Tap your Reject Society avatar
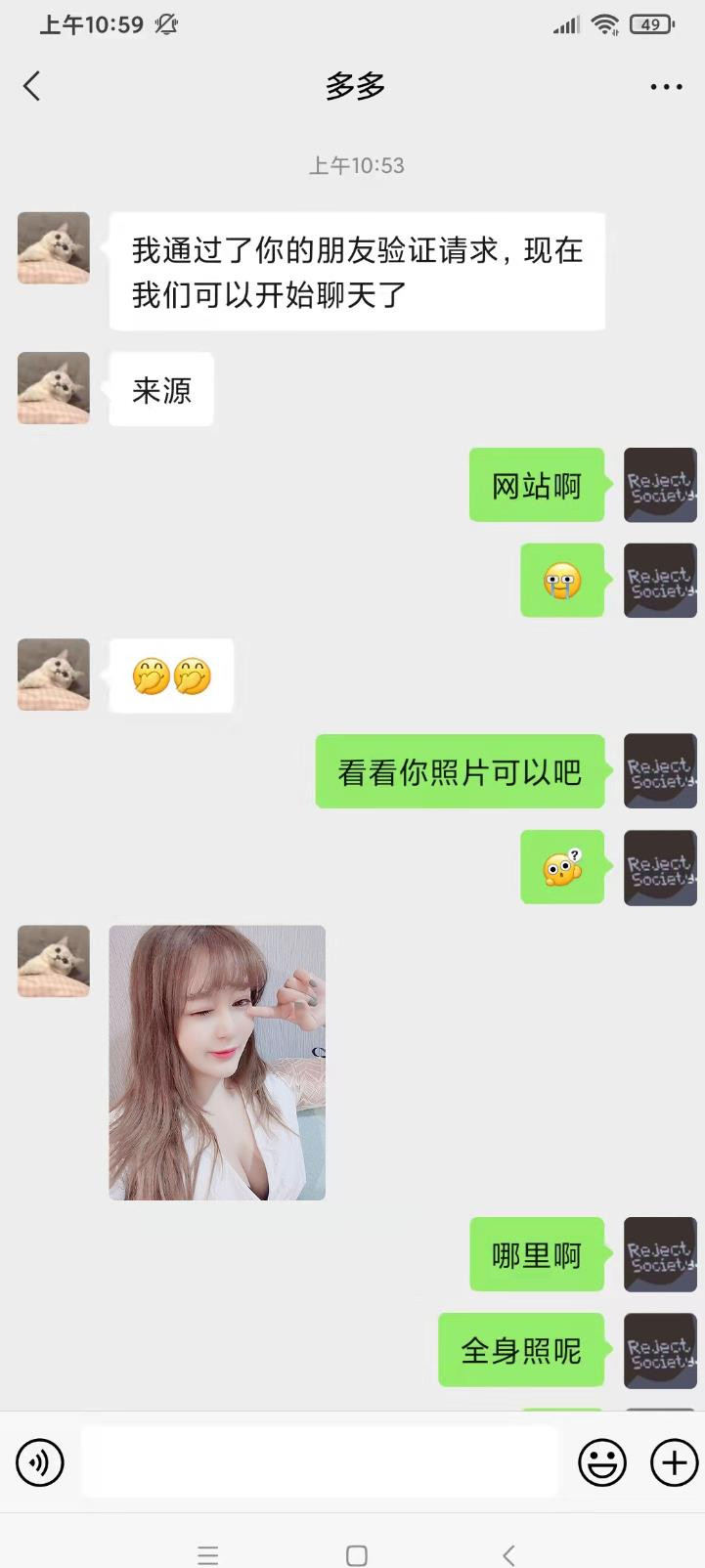The width and height of the screenshot is (705, 1568). [x=660, y=486]
